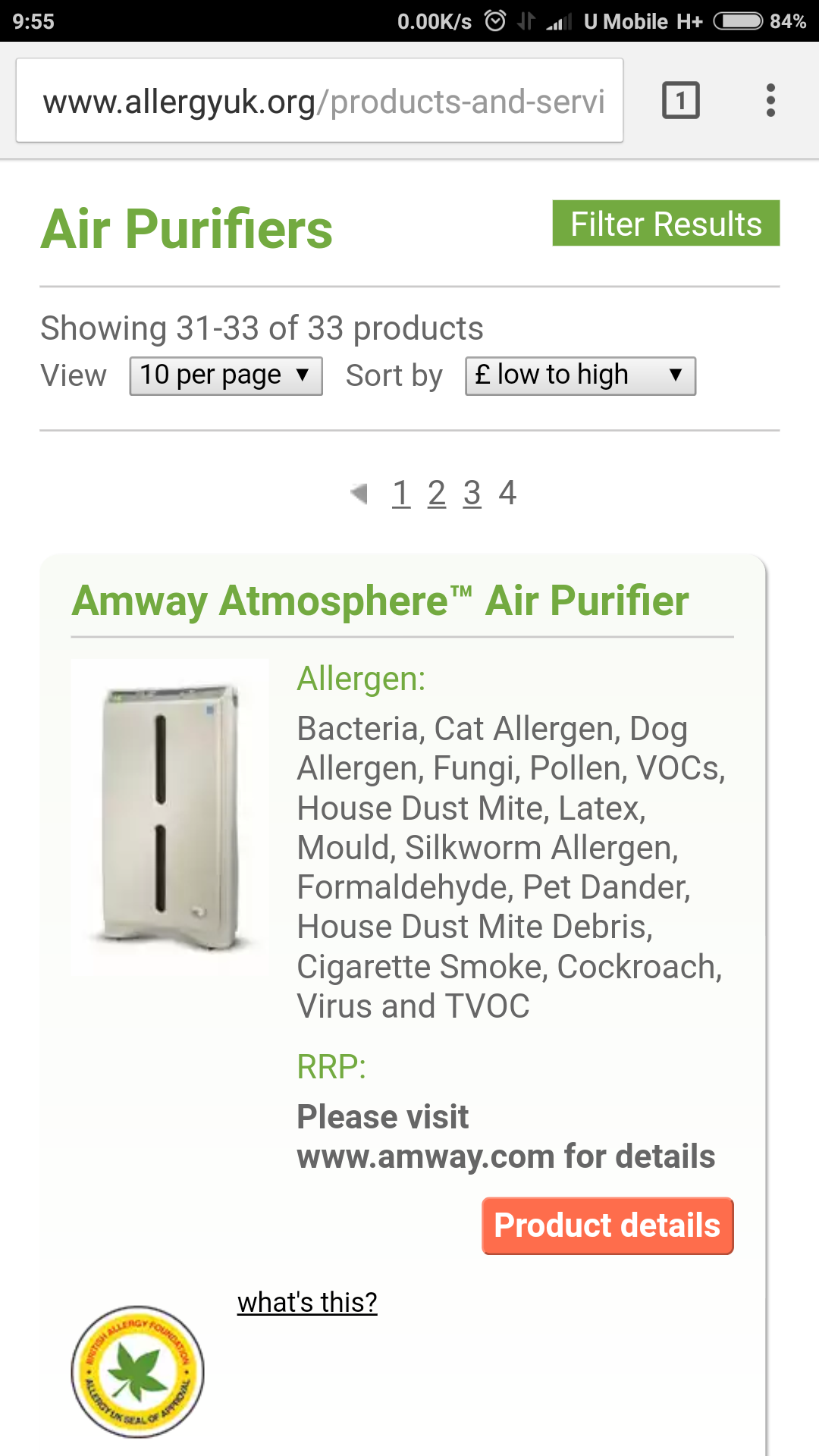Tap the Amway air purifier image
Screen dimensions: 819x1456
pyautogui.click(x=170, y=817)
